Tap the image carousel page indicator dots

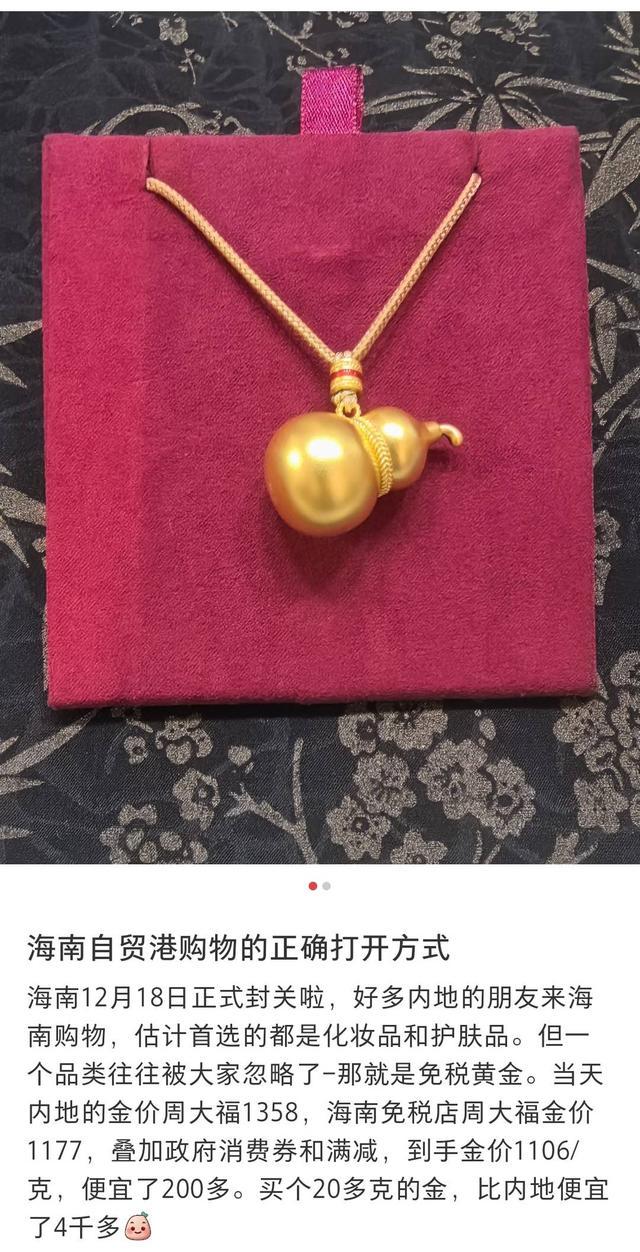click(x=319, y=885)
